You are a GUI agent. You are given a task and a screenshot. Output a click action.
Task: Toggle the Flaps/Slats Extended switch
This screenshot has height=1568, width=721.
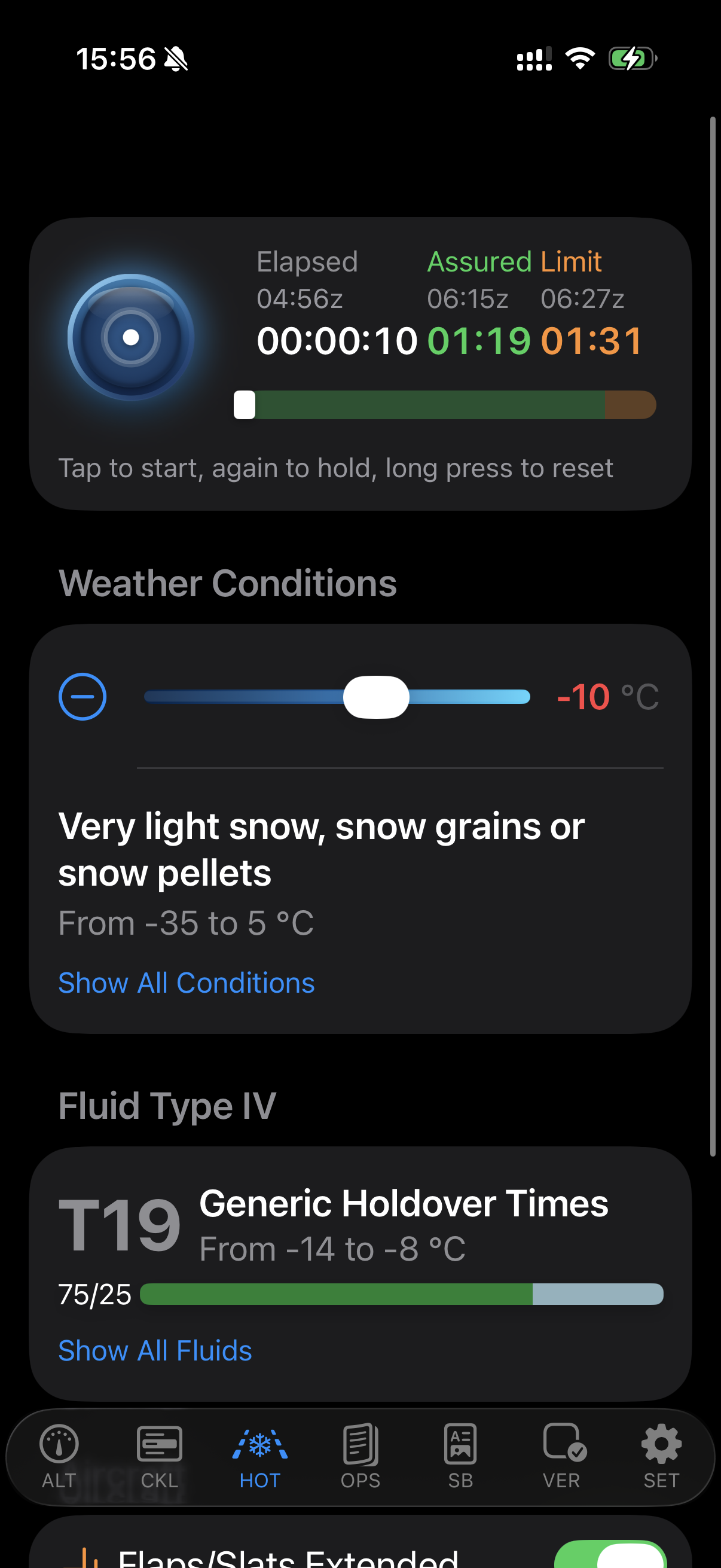click(x=610, y=1556)
